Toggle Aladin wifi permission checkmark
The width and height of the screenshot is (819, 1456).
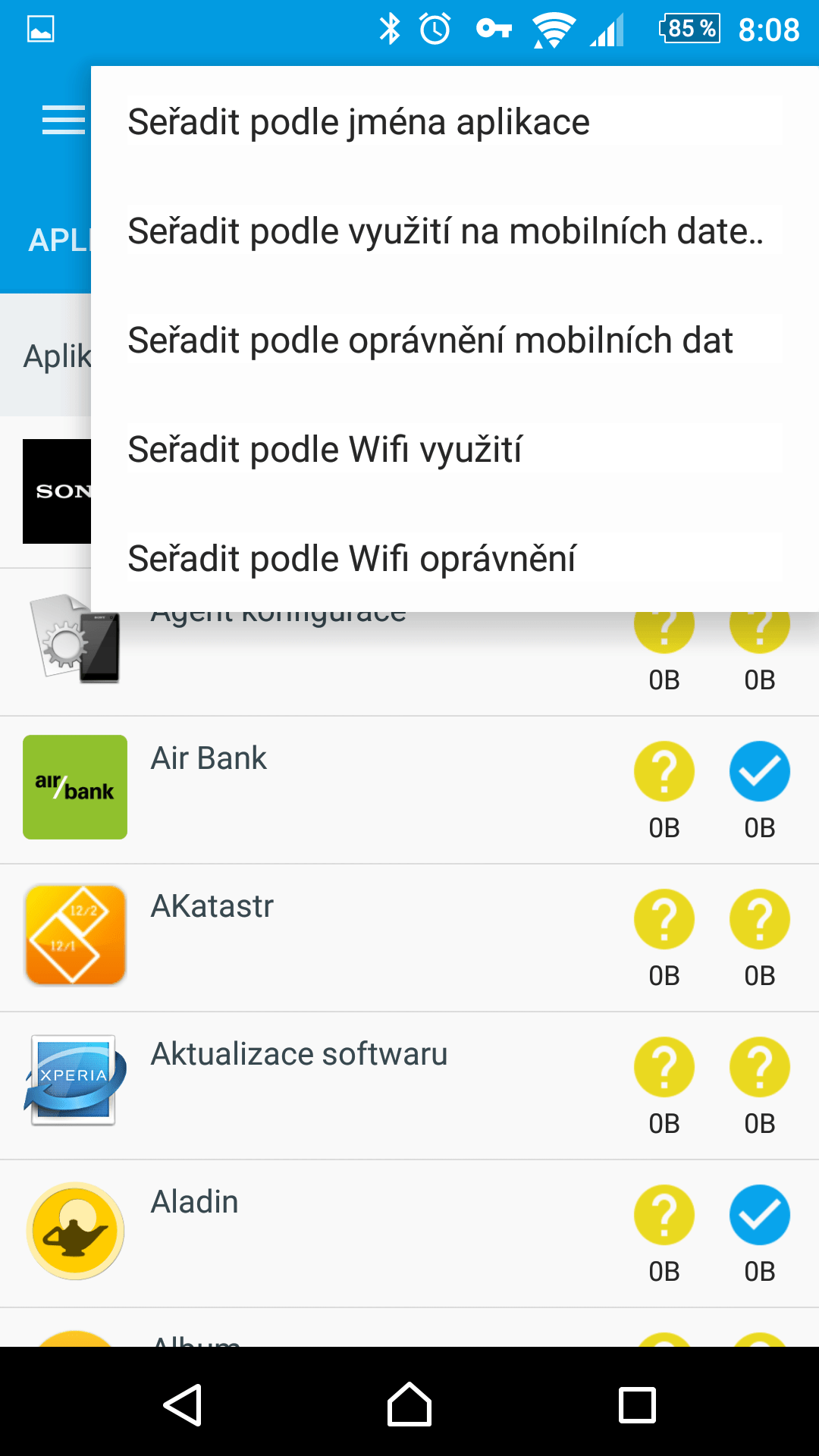click(x=760, y=1215)
